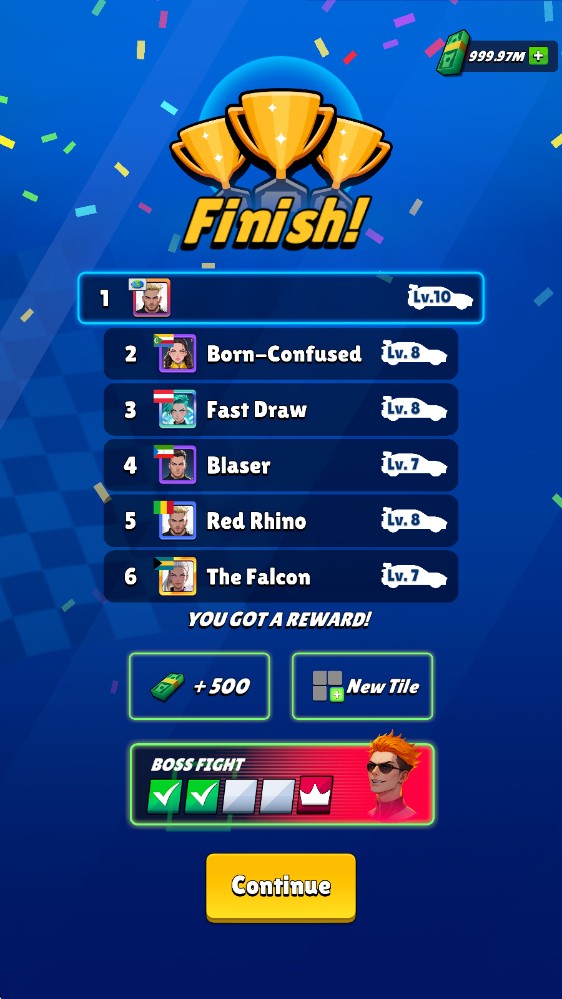
Task: Add more cash with the green plus
Action: [538, 56]
